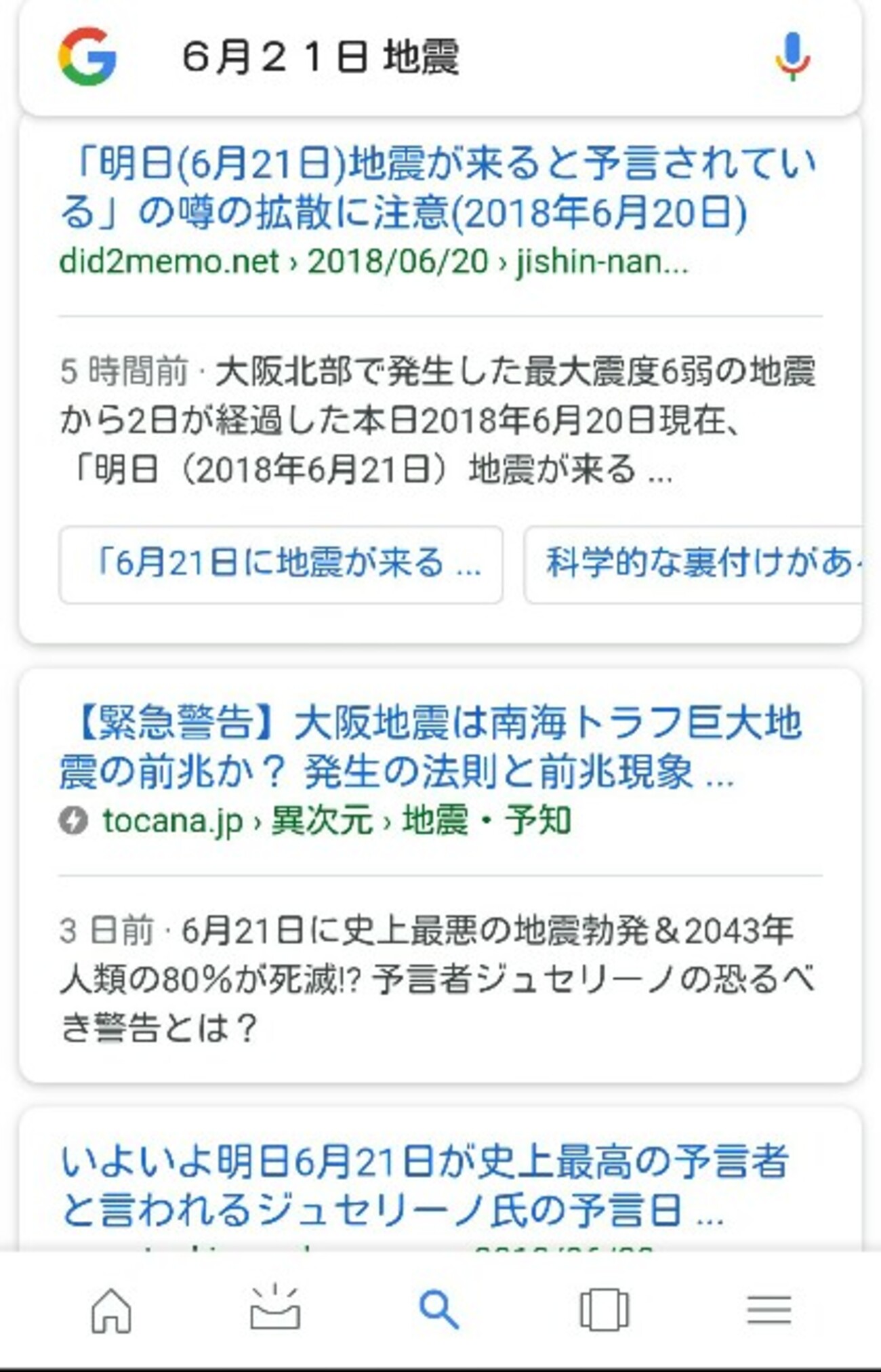This screenshot has height=1372, width=881.
Task: Switch to the search tab
Action: (439, 1309)
